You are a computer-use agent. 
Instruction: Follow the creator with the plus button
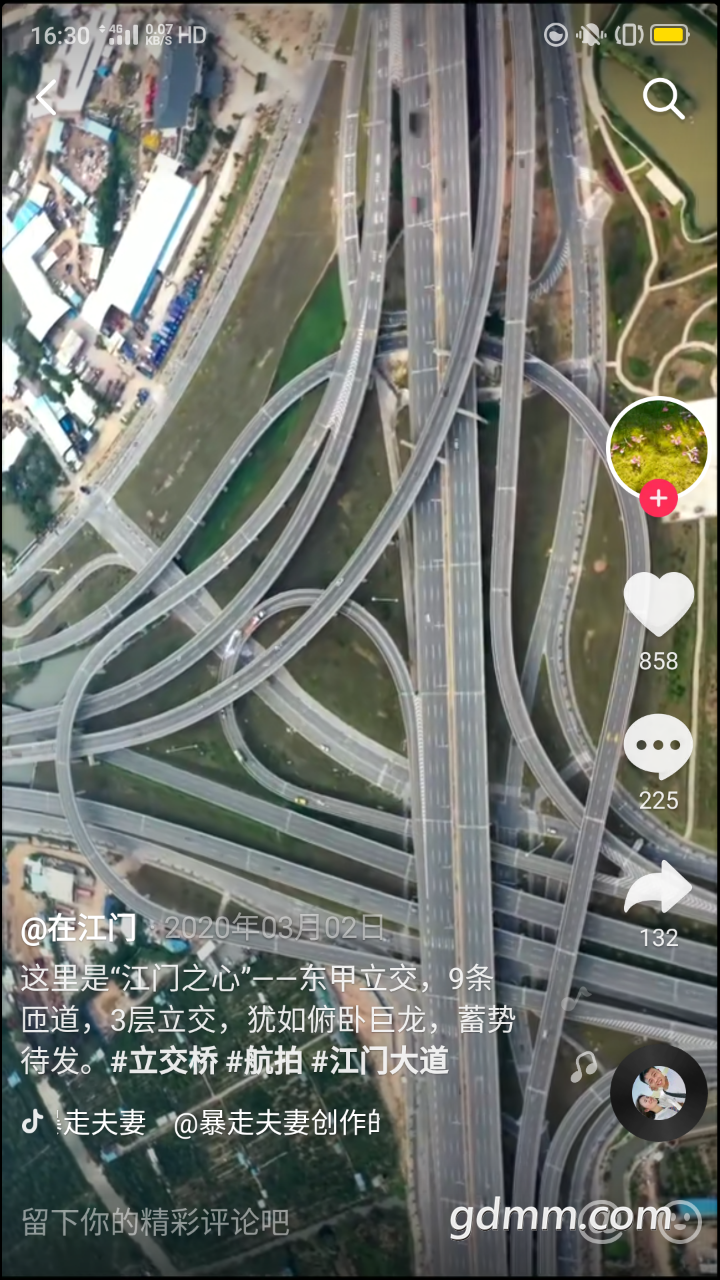[x=658, y=498]
